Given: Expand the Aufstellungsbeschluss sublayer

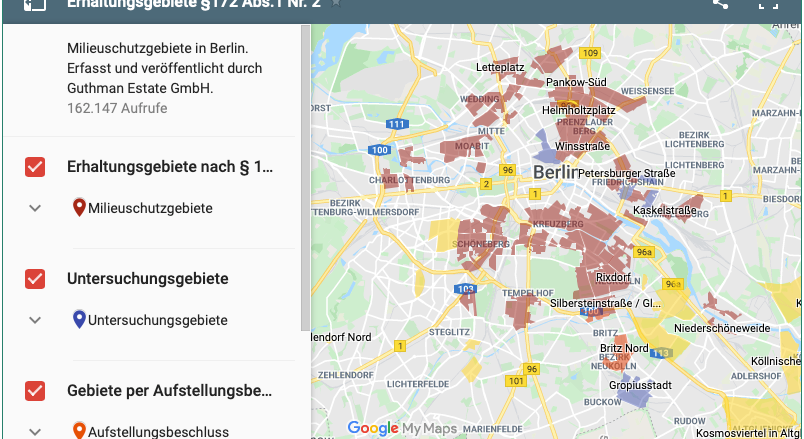Looking at the screenshot, I should click(x=35, y=432).
